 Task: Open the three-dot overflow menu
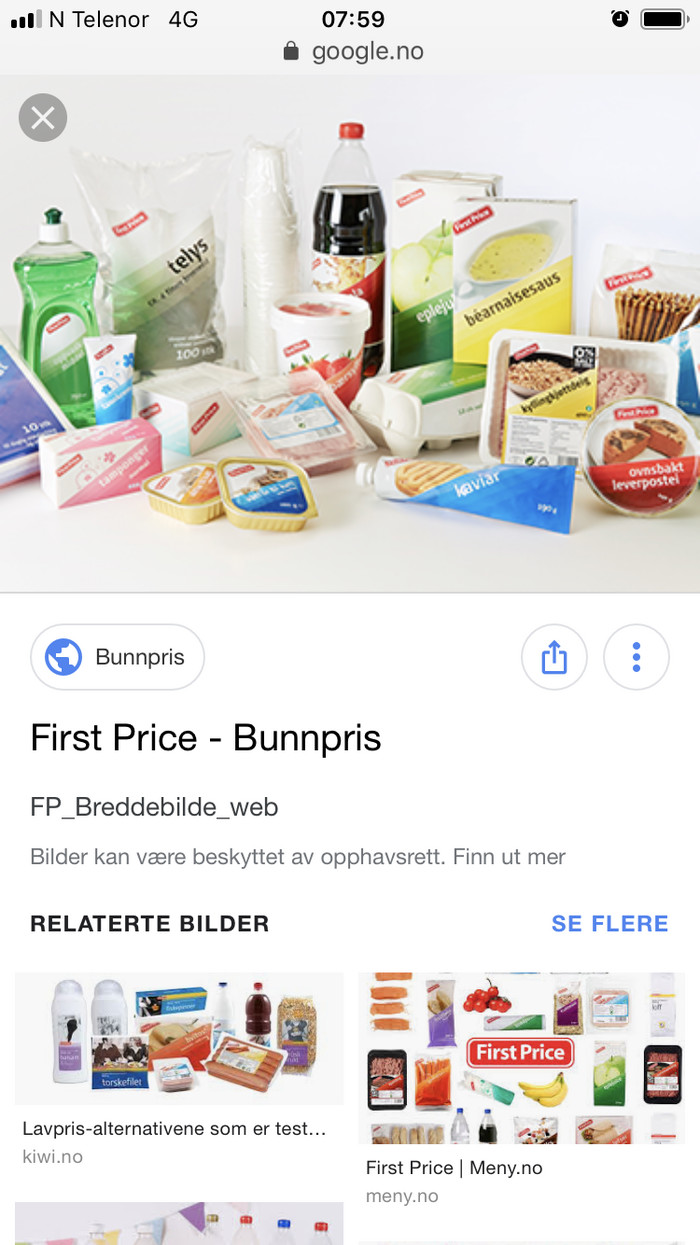pyautogui.click(x=636, y=657)
